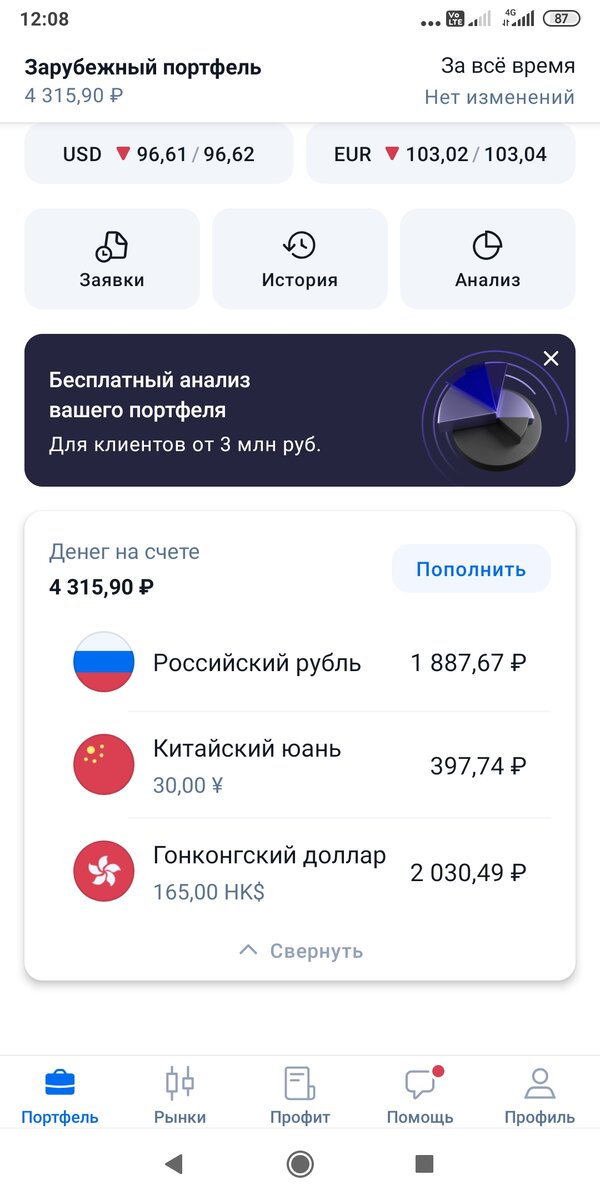Open the Помощь tab
600x1200 pixels.
click(x=420, y=1095)
